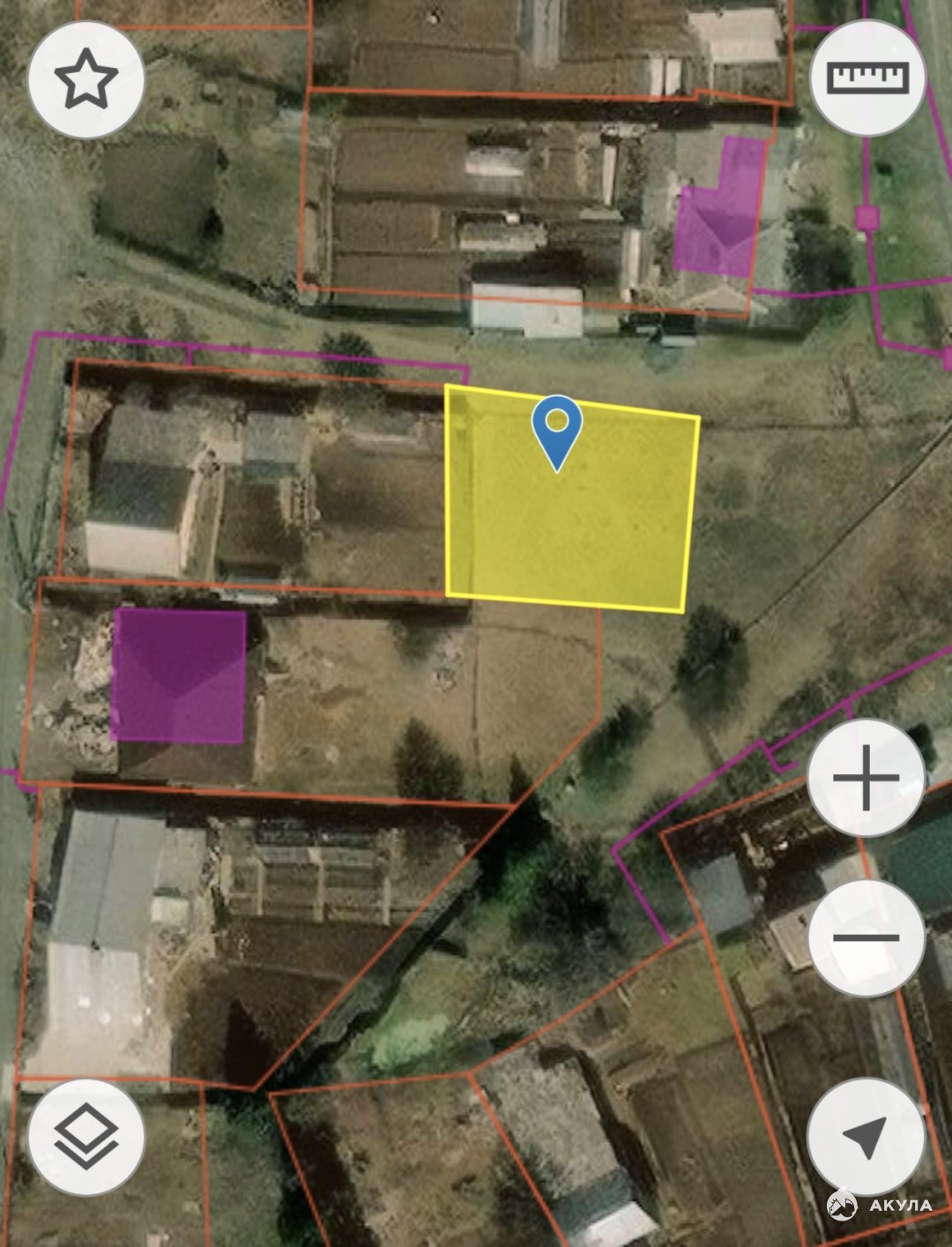Add this plot to favorites
The image size is (952, 1247).
click(x=86, y=79)
